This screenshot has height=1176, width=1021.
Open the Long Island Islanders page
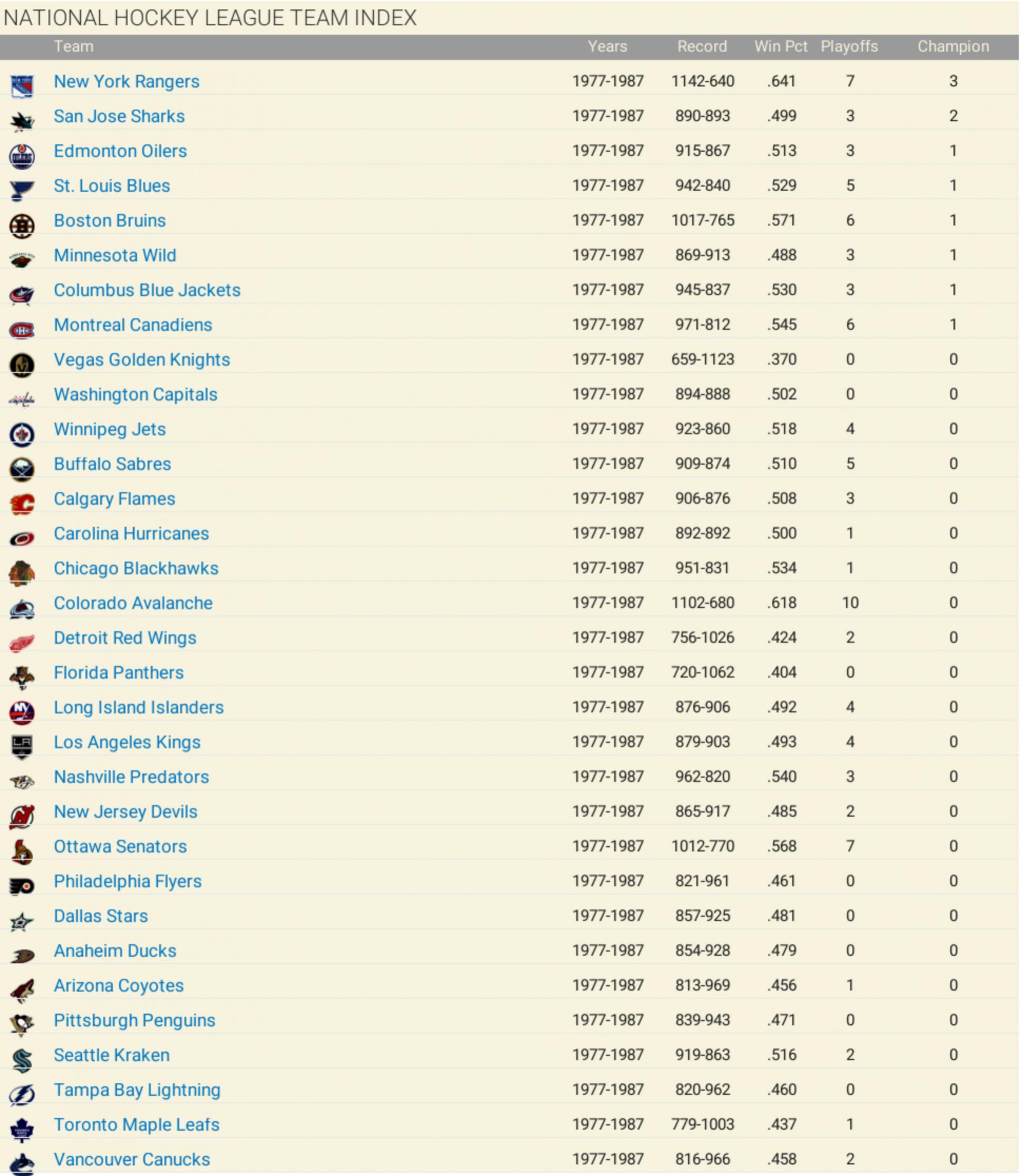(139, 707)
